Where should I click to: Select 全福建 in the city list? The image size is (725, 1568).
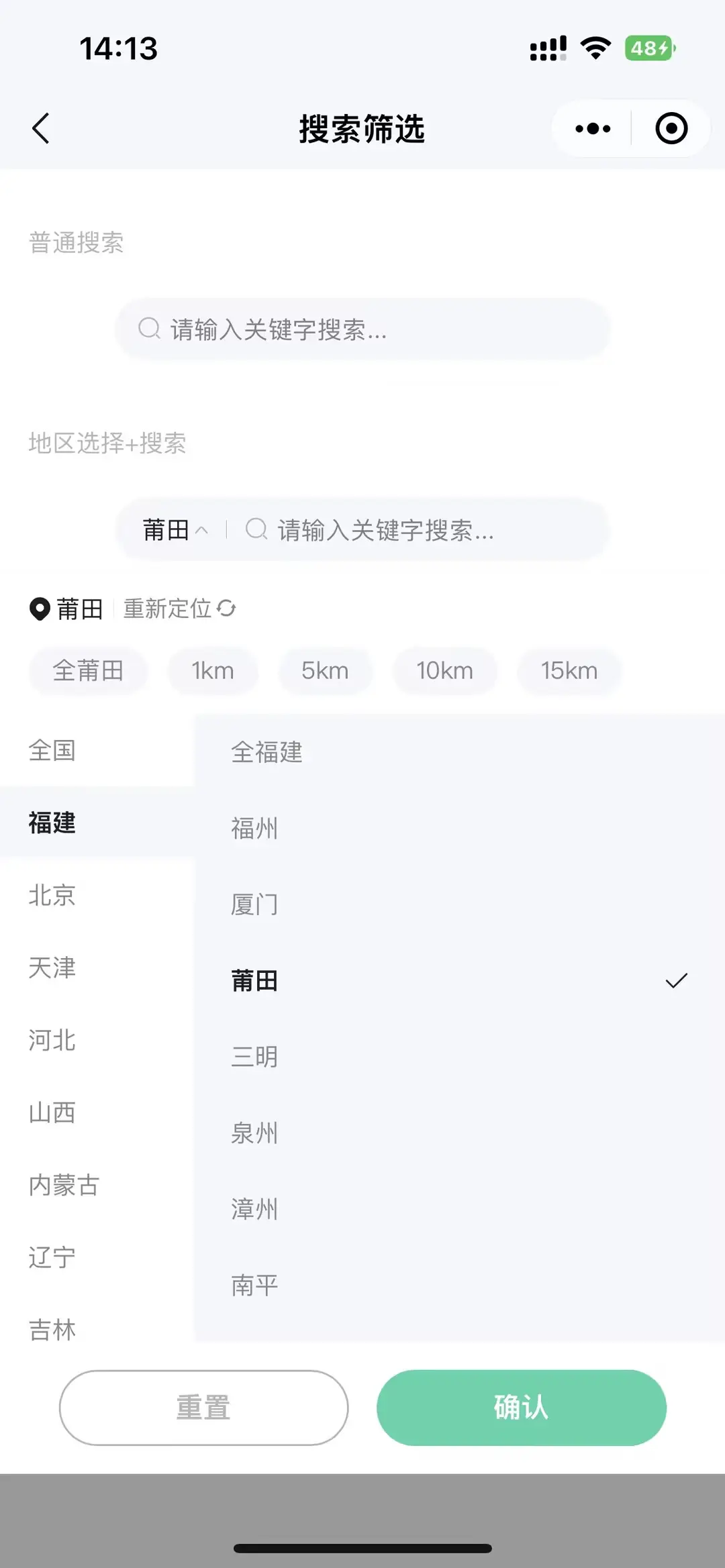267,752
